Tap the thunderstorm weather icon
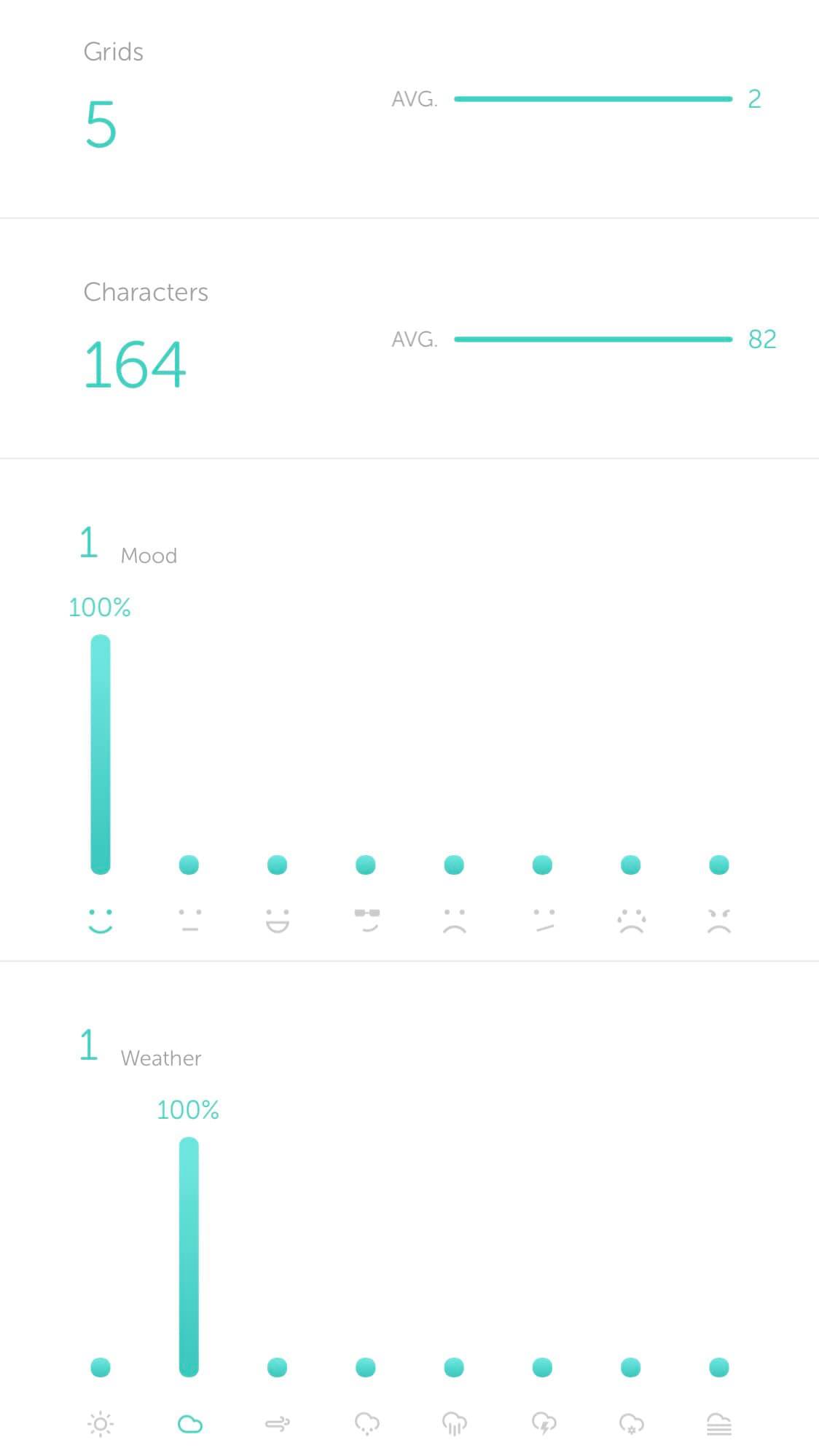The height and width of the screenshot is (1456, 819). point(544,1423)
